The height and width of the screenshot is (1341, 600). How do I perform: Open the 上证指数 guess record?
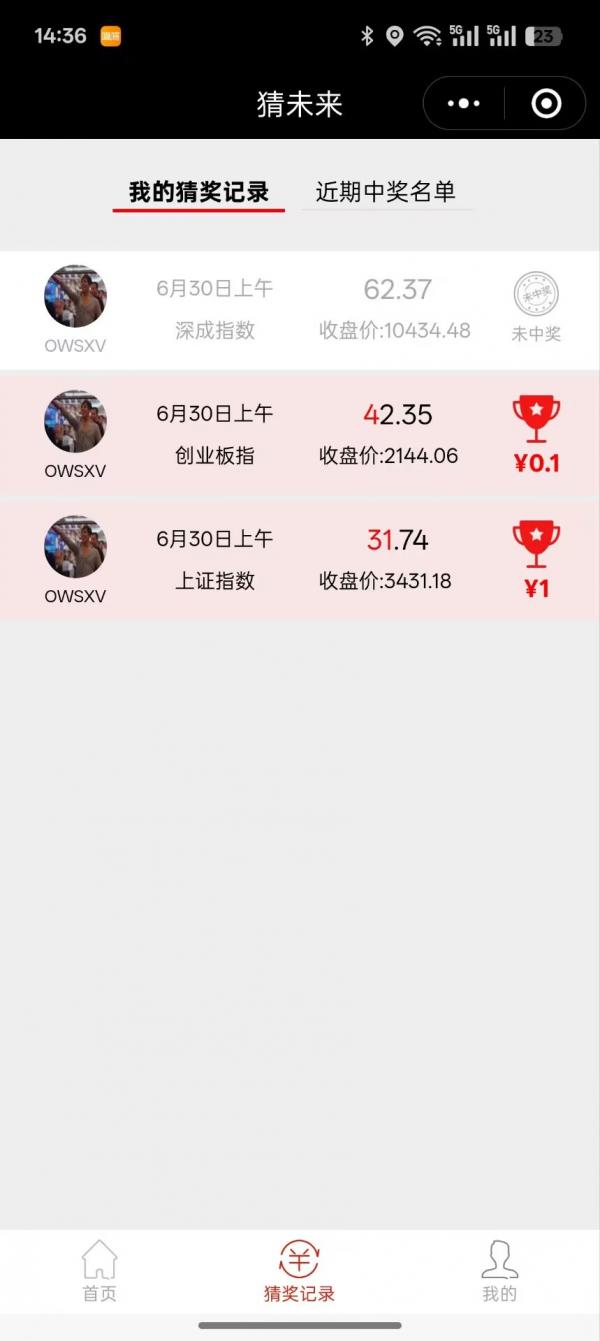[300, 559]
